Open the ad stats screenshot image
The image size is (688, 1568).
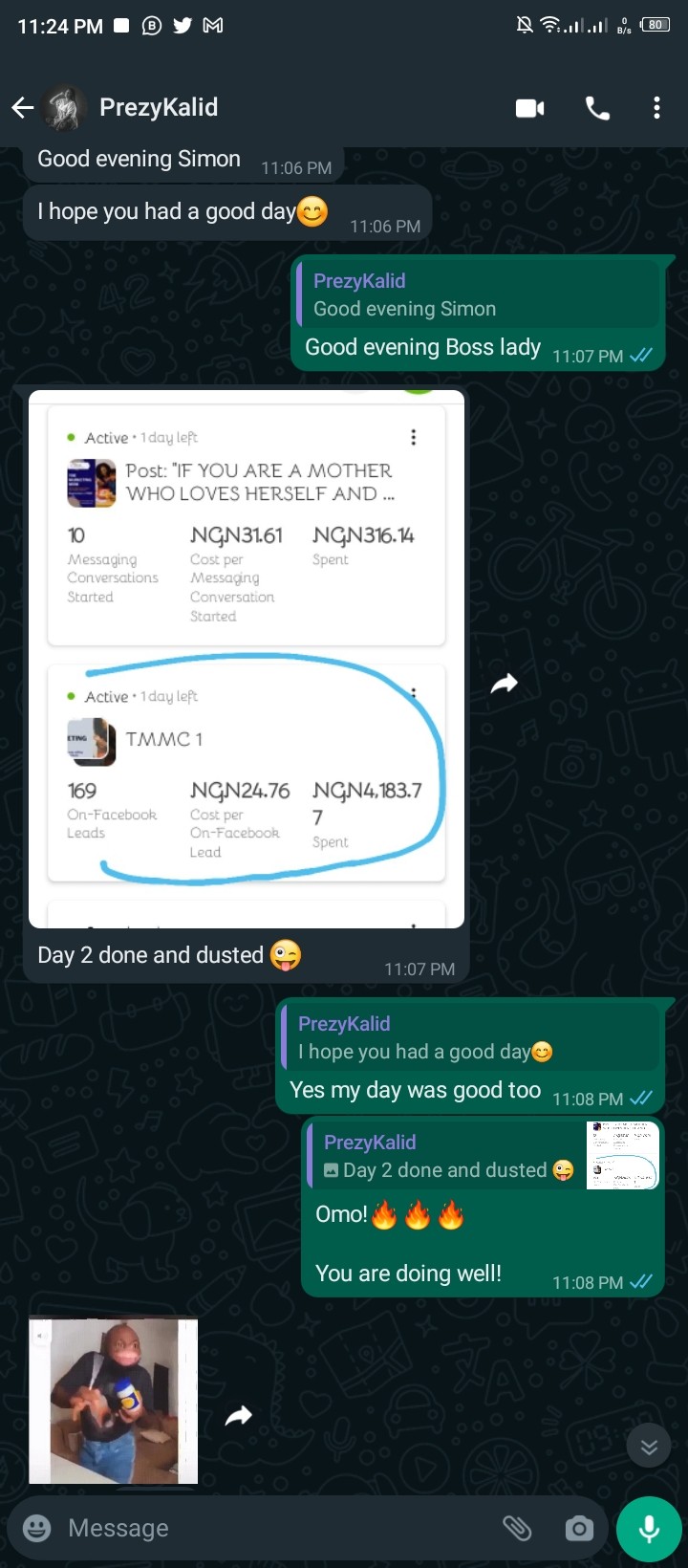[x=247, y=660]
